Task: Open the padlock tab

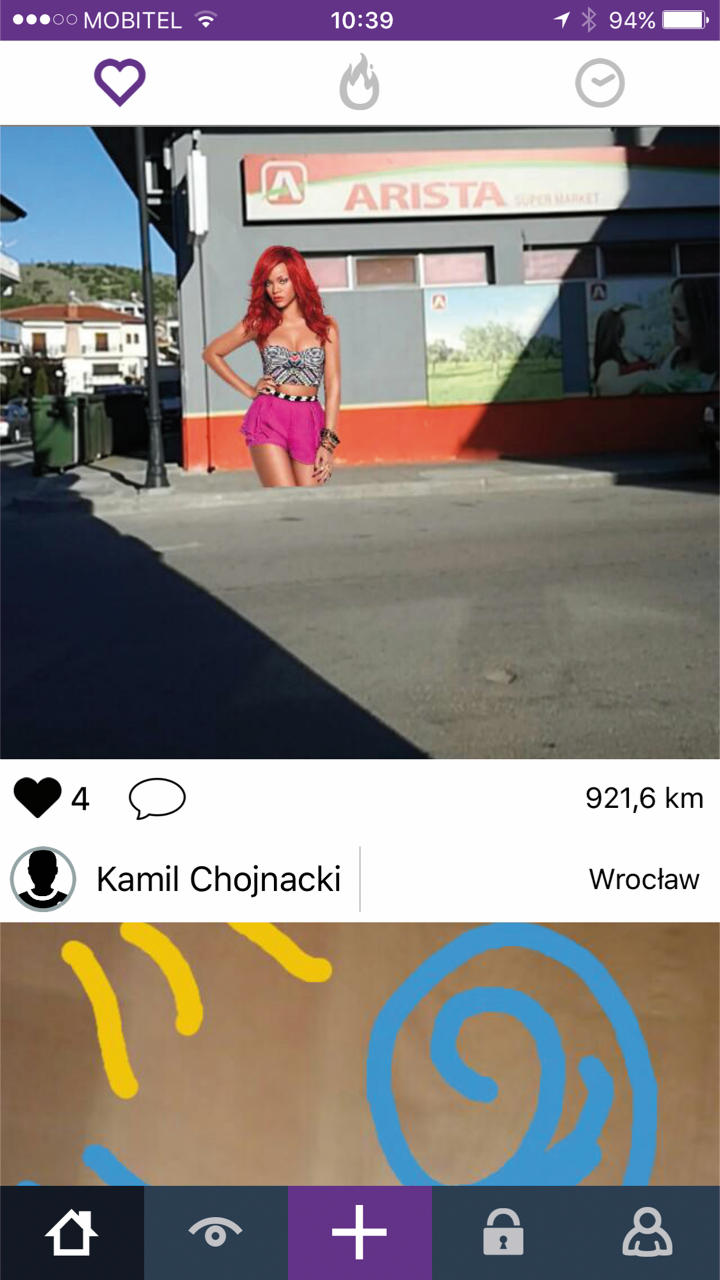Action: [503, 1233]
